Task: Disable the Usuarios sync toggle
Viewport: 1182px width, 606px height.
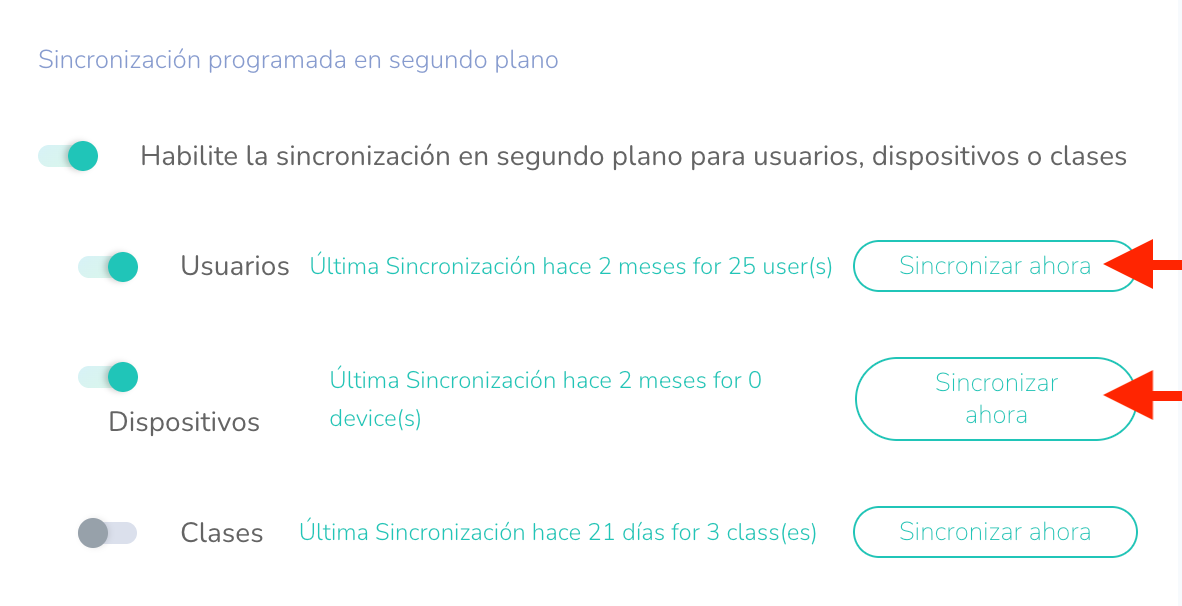Action: pos(108,267)
